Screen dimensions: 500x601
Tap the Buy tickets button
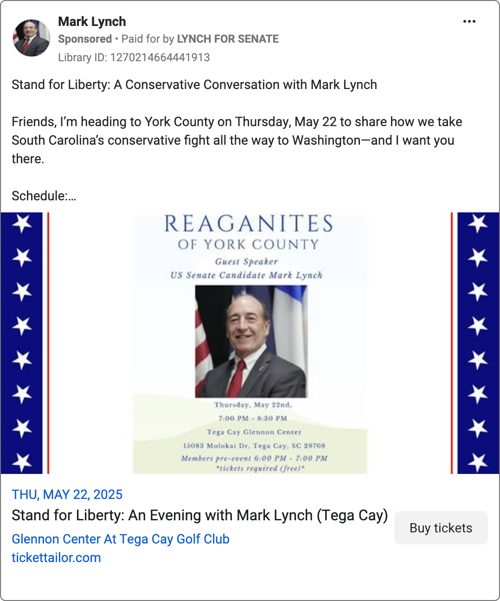(x=441, y=528)
